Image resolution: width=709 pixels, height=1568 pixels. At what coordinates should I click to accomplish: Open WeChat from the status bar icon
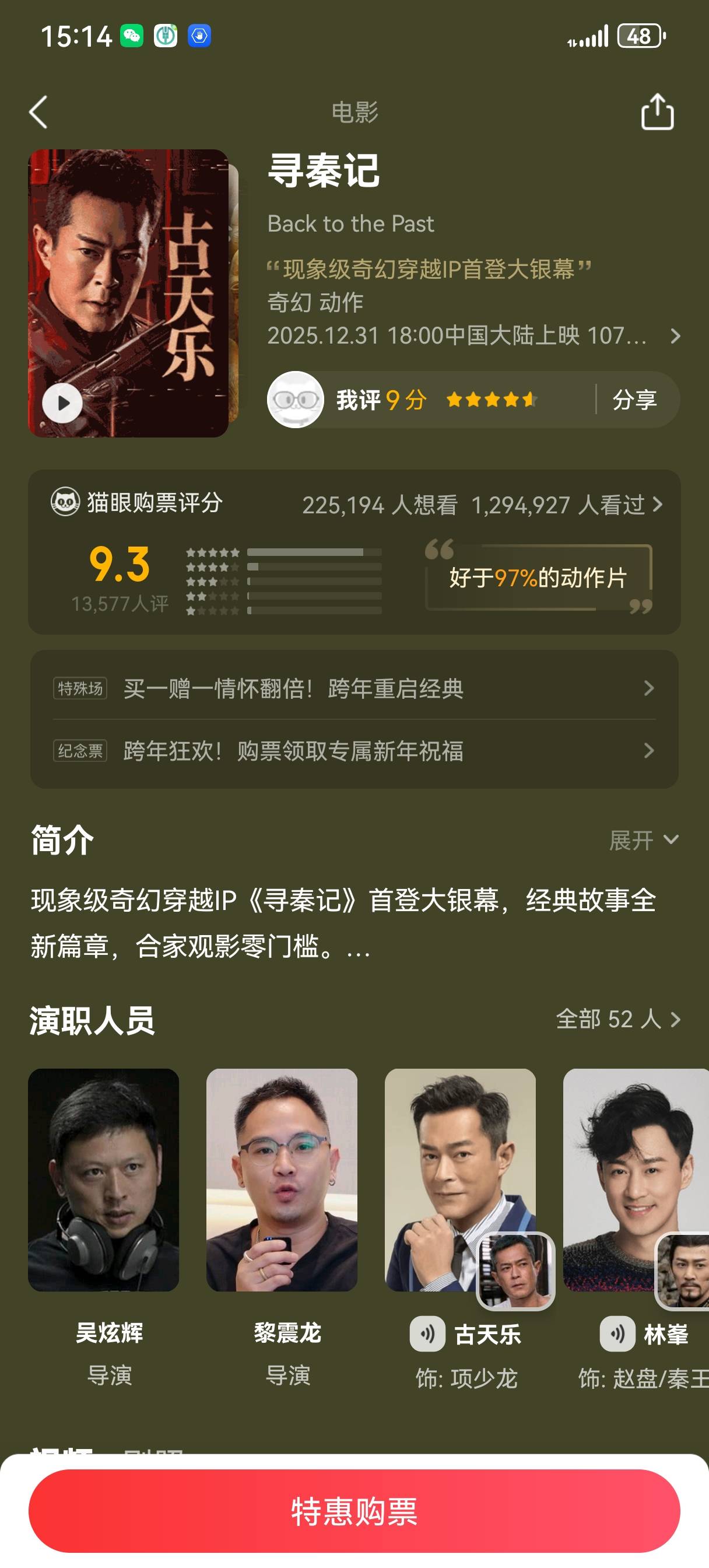tap(131, 37)
